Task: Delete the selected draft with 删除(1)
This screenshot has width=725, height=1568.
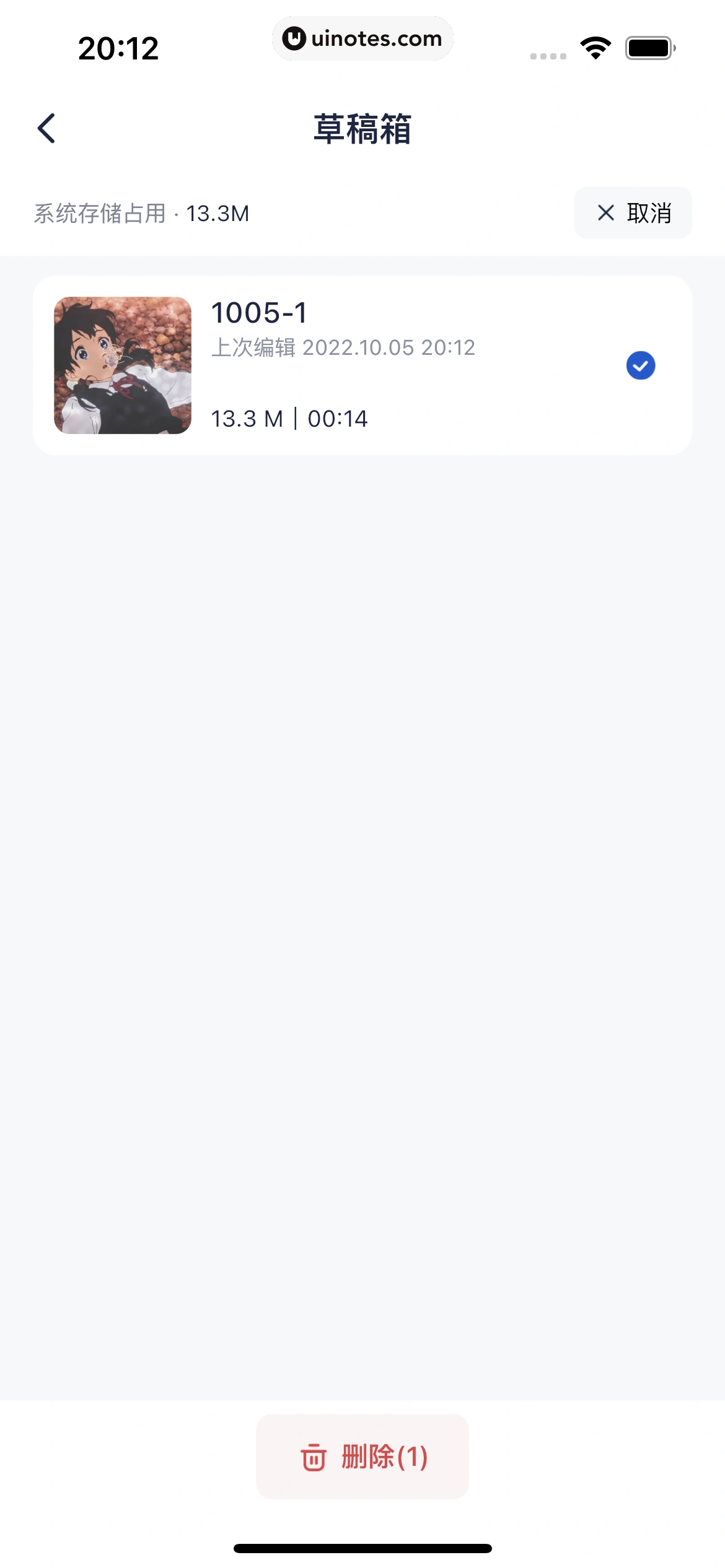Action: (362, 1457)
